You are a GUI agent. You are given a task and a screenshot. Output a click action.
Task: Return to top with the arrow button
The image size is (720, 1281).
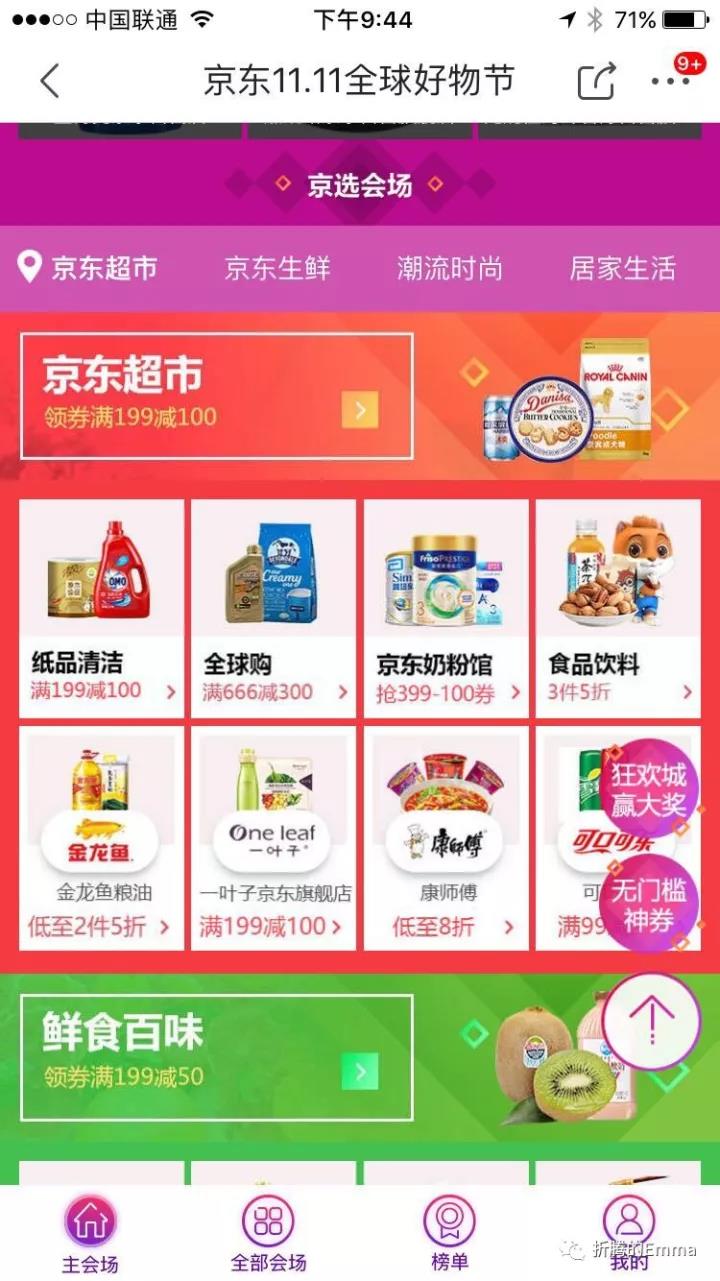pos(651,1021)
